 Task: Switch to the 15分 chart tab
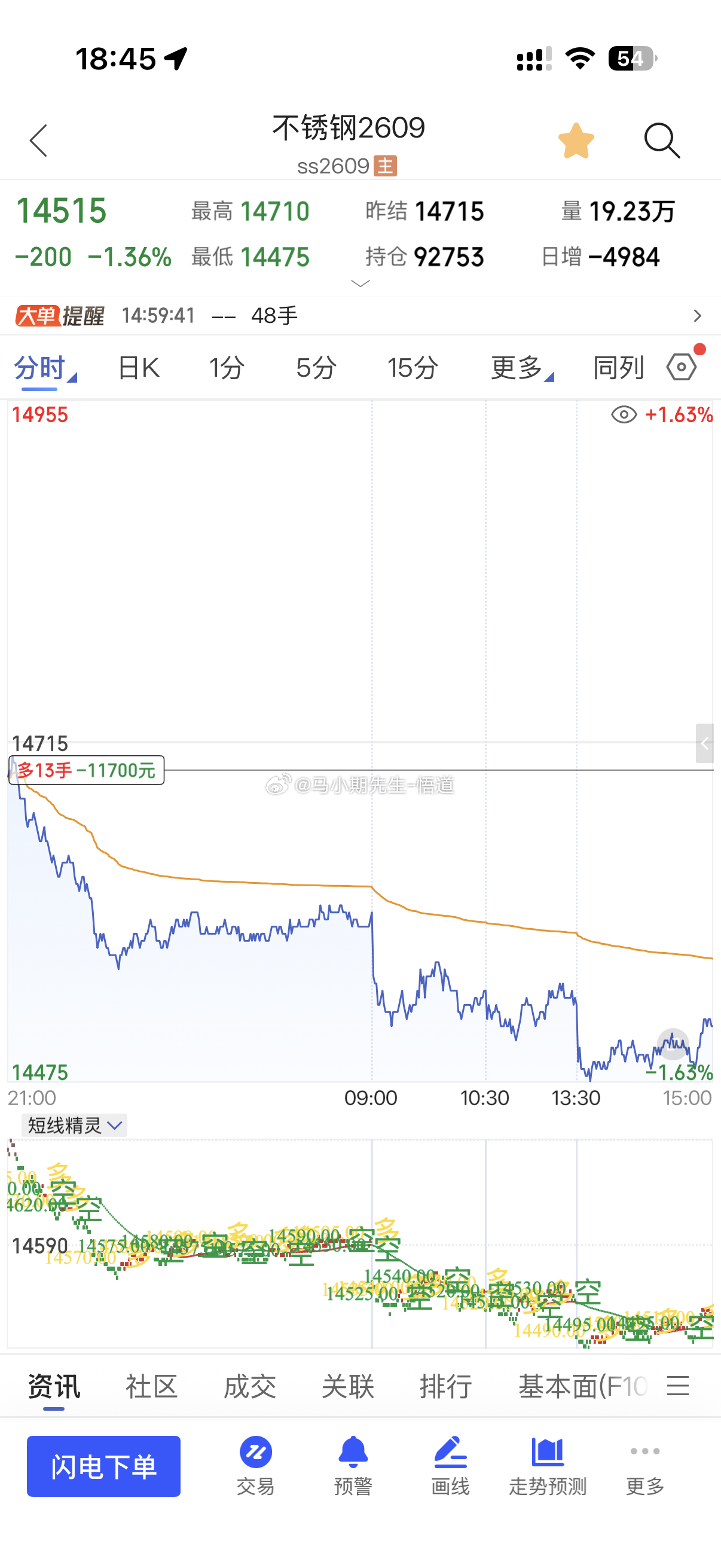413,368
